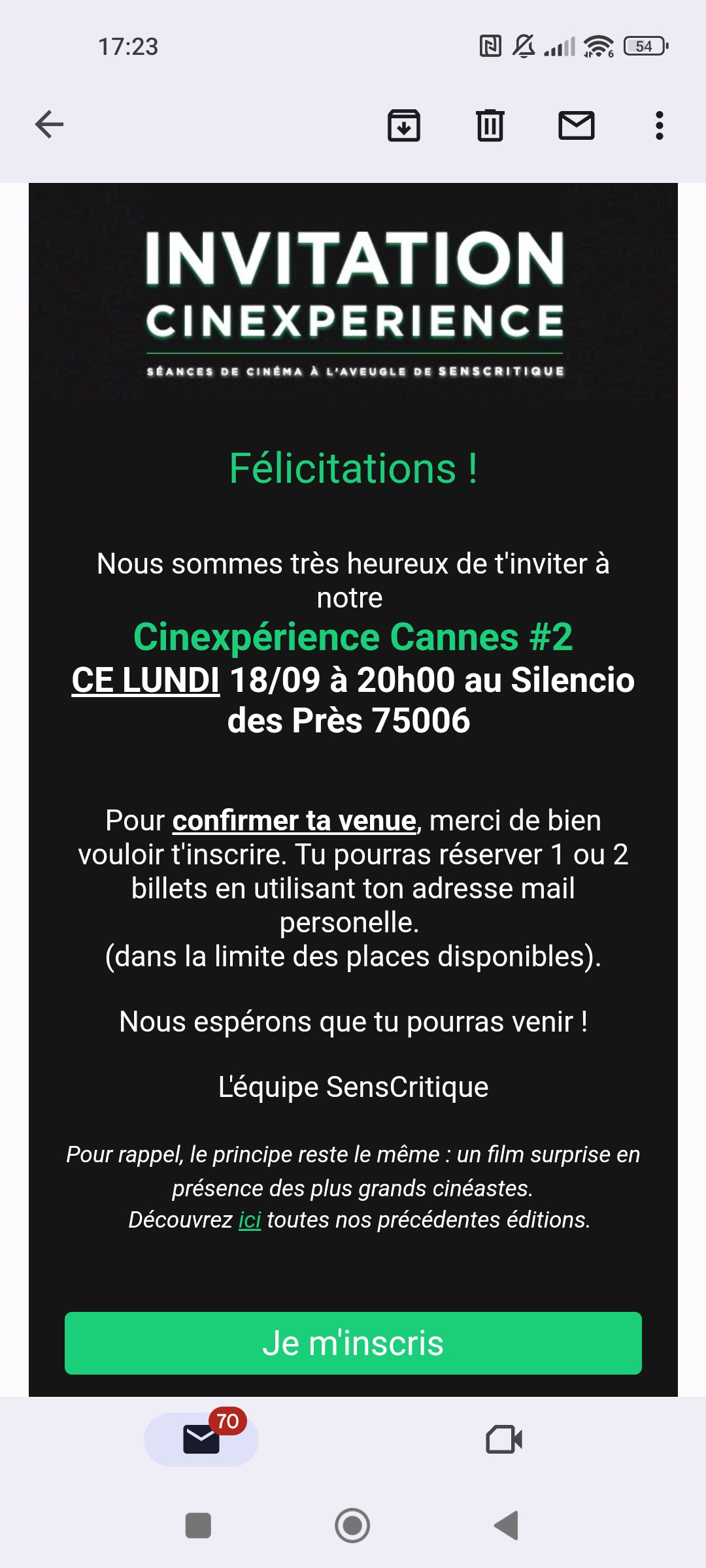Delete this email
This screenshot has width=706, height=1568.
tap(490, 125)
